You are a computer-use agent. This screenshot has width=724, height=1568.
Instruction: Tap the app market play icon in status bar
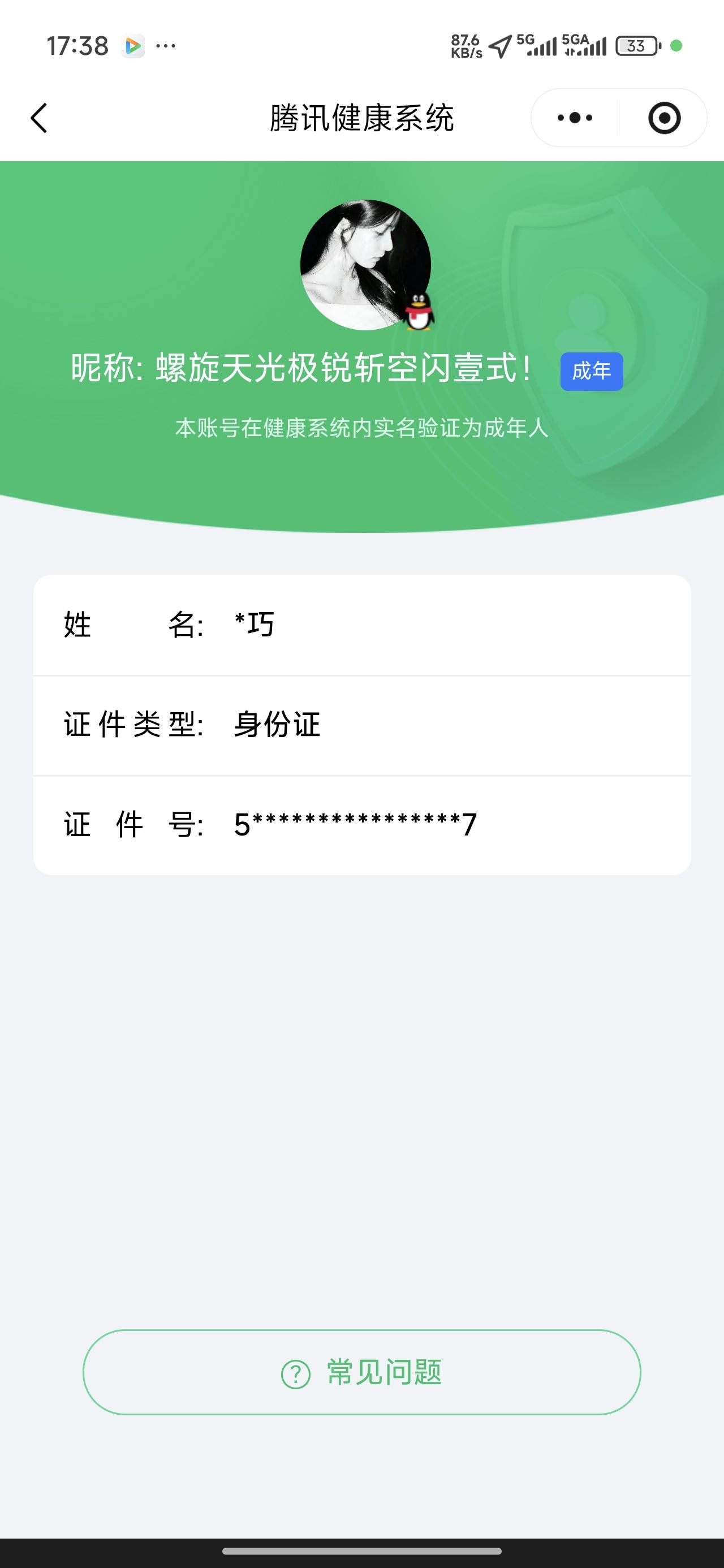pos(133,46)
